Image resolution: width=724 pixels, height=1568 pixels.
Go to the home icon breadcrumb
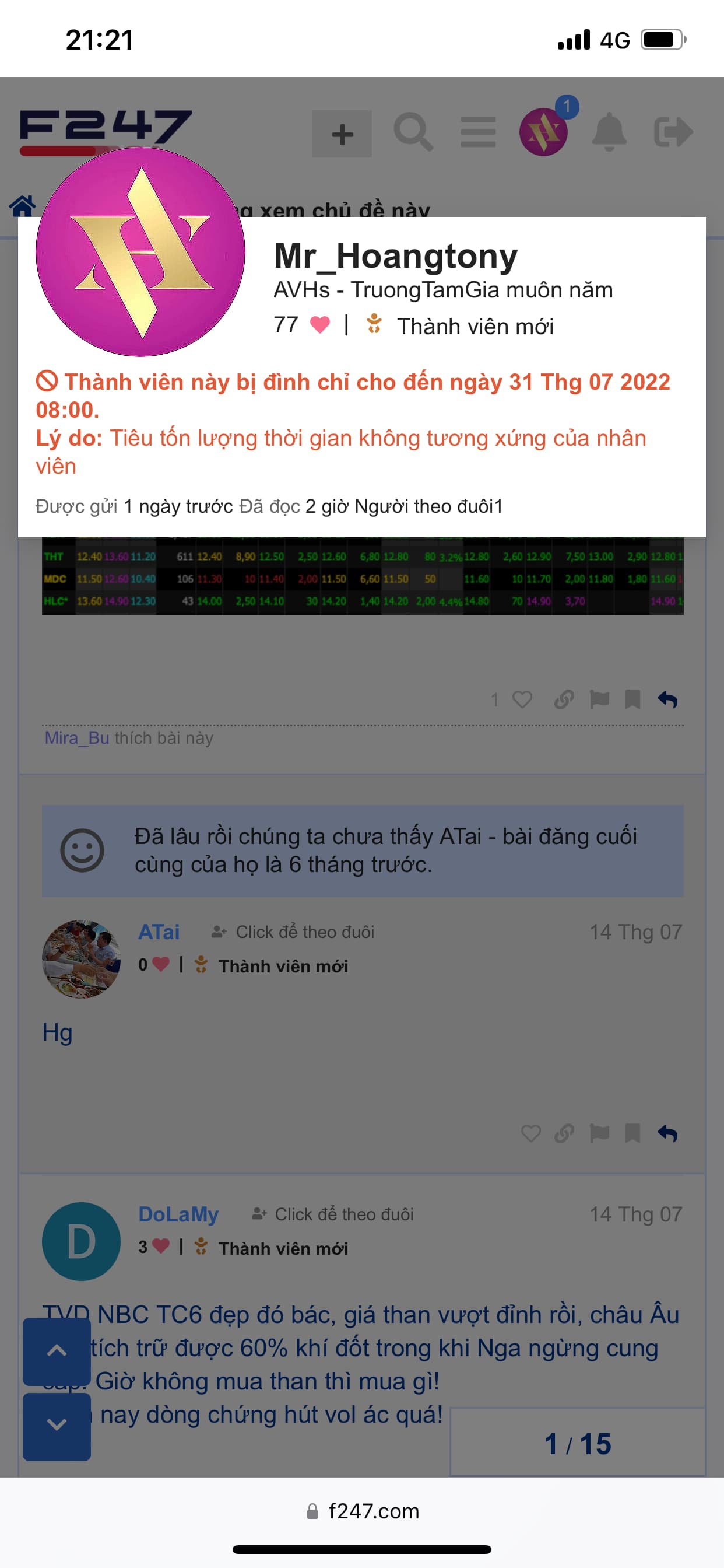[23, 206]
